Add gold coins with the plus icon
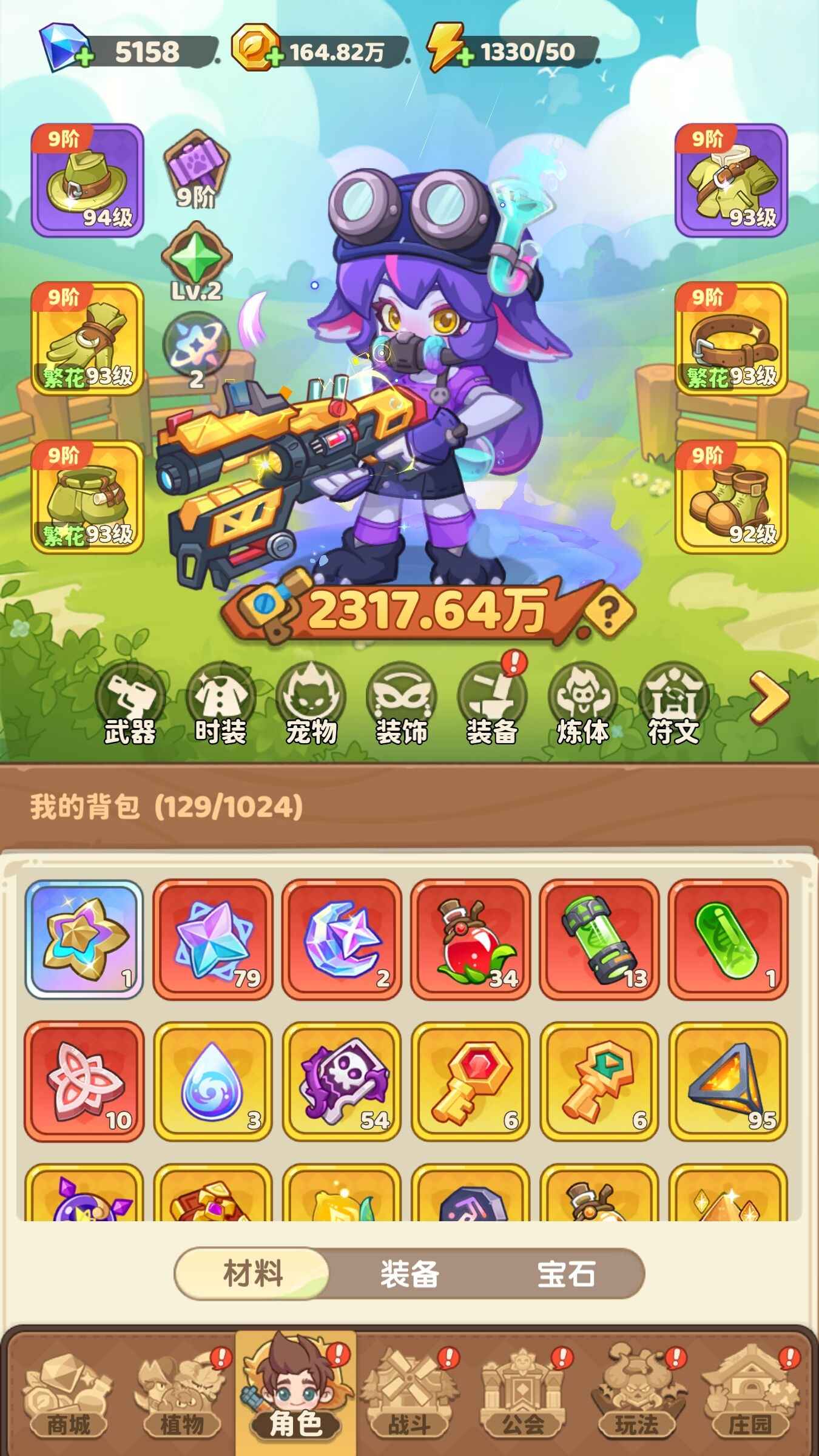The width and height of the screenshot is (819, 1456). pyautogui.click(x=275, y=58)
